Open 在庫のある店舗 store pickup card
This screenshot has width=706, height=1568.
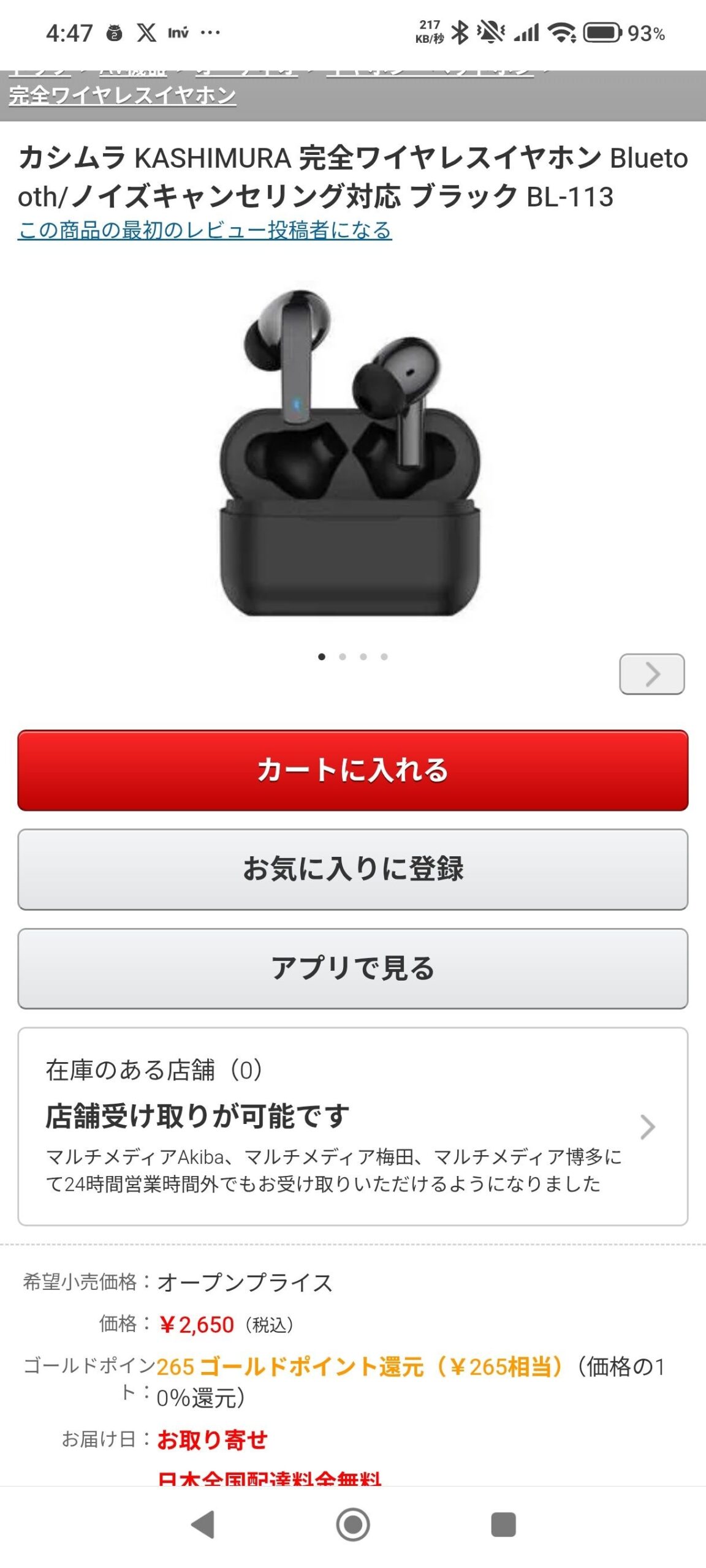pos(352,1126)
